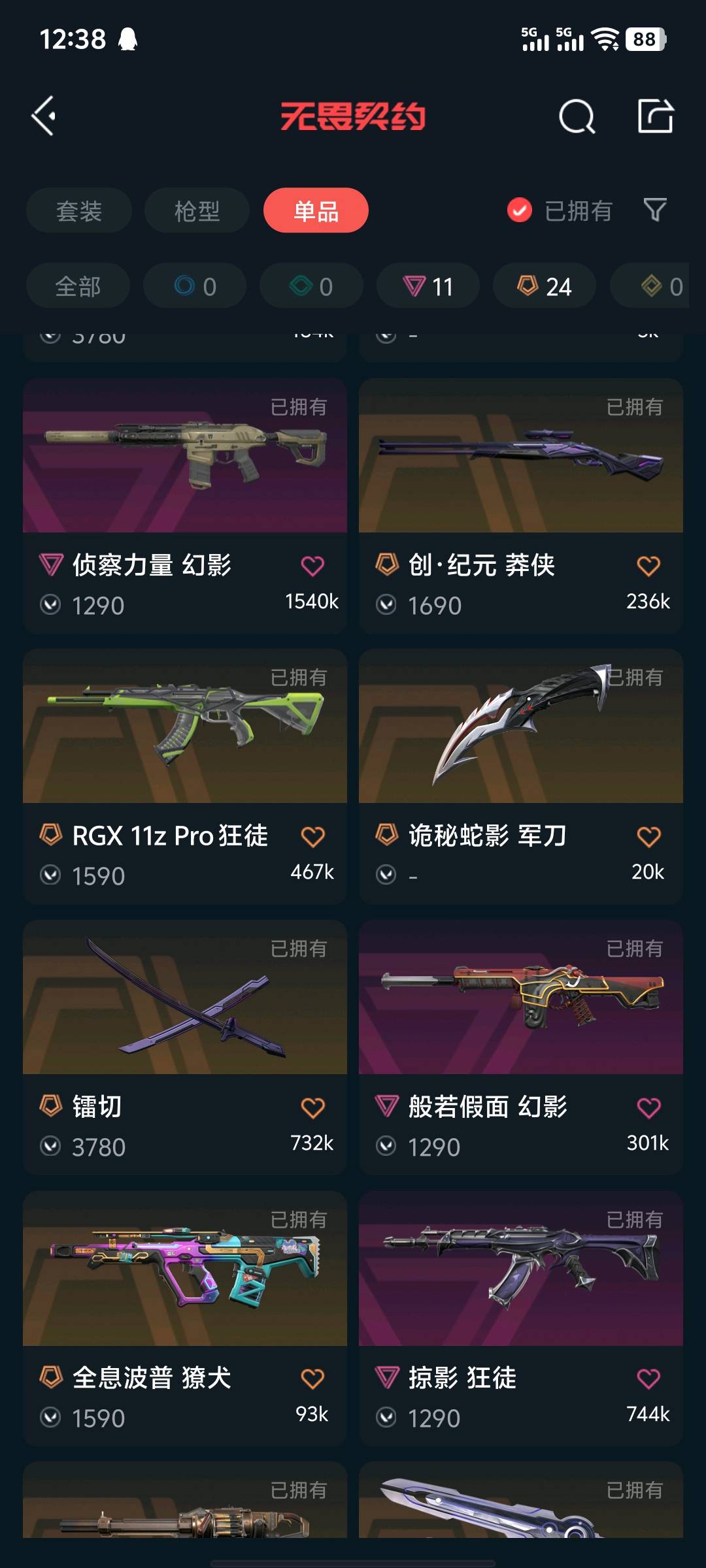Image resolution: width=706 pixels, height=1568 pixels.
Task: Like the 般若假面 幻影 skin
Action: point(648,1107)
